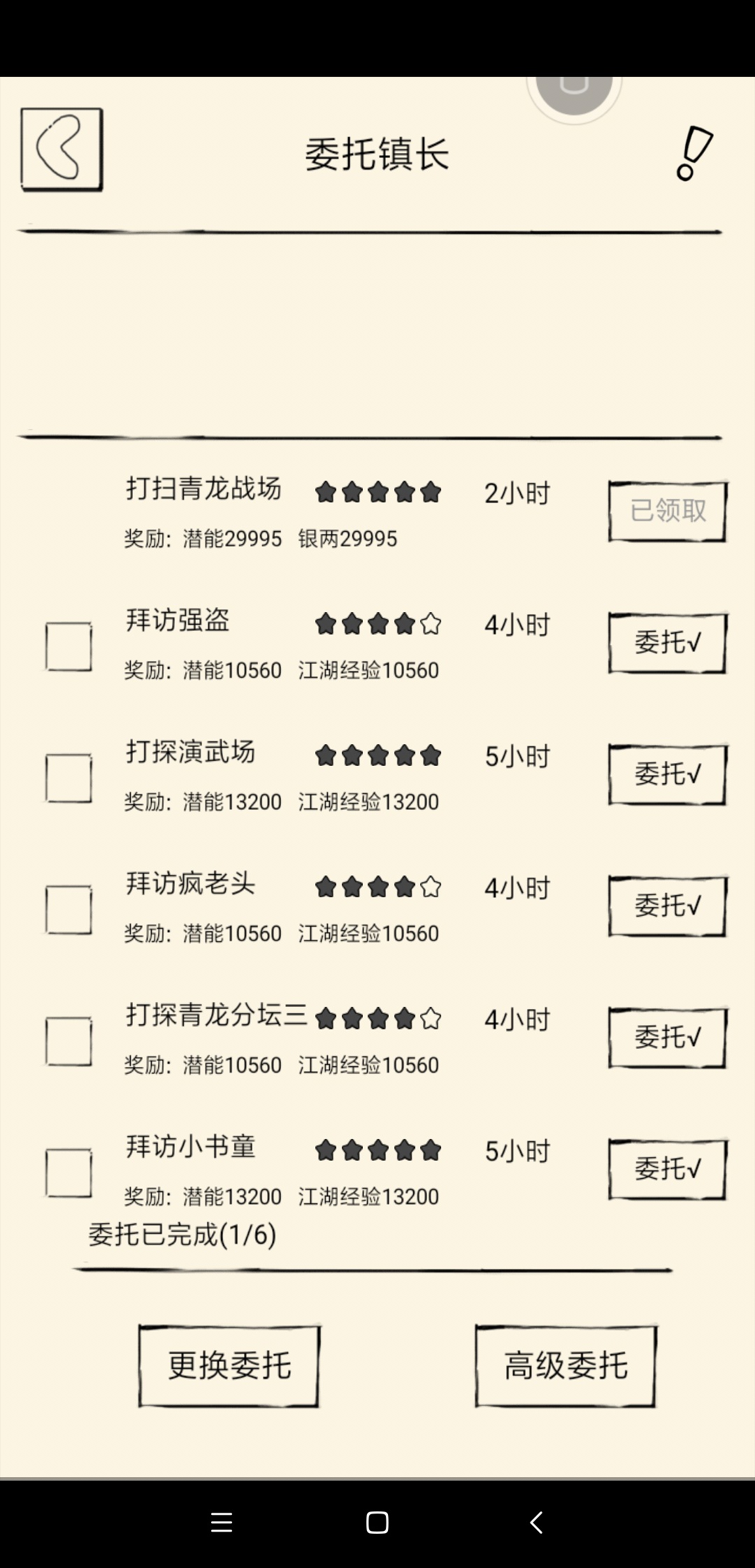Screen dimensions: 755x1568
Task: Open the recent apps menu
Action: (221, 1523)
